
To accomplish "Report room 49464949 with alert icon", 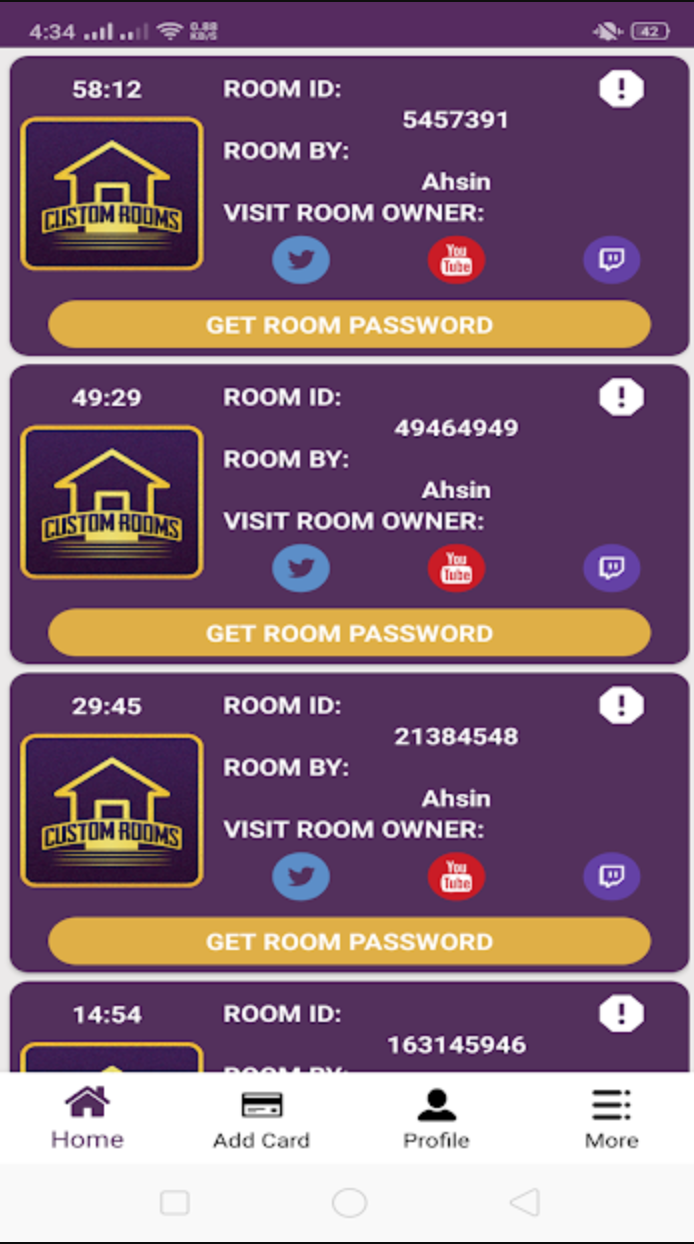I will tap(621, 397).
